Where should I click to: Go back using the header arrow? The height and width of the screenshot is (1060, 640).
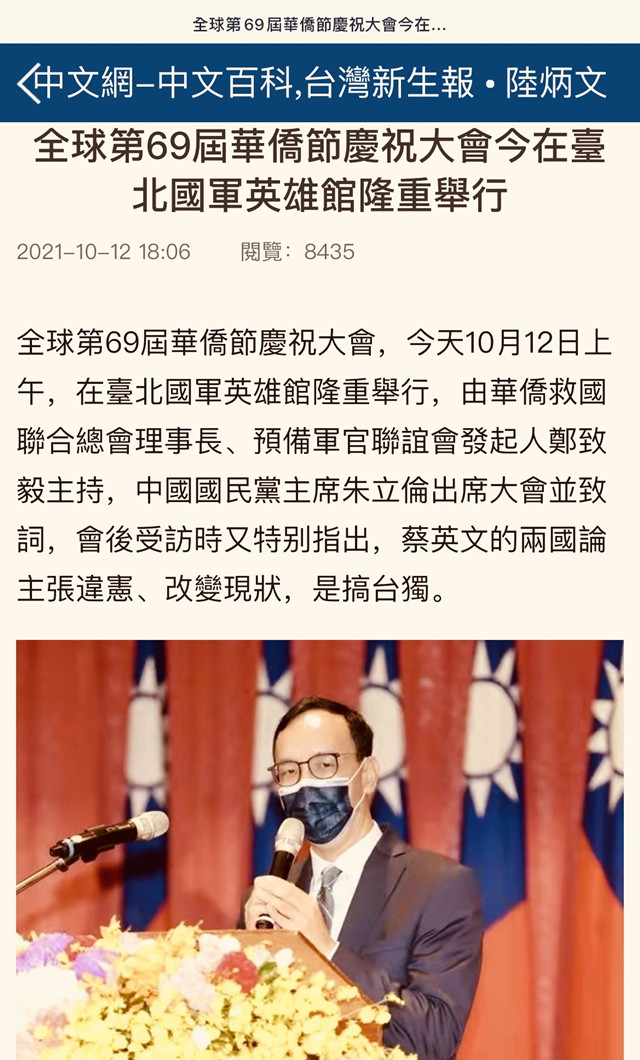(28, 83)
